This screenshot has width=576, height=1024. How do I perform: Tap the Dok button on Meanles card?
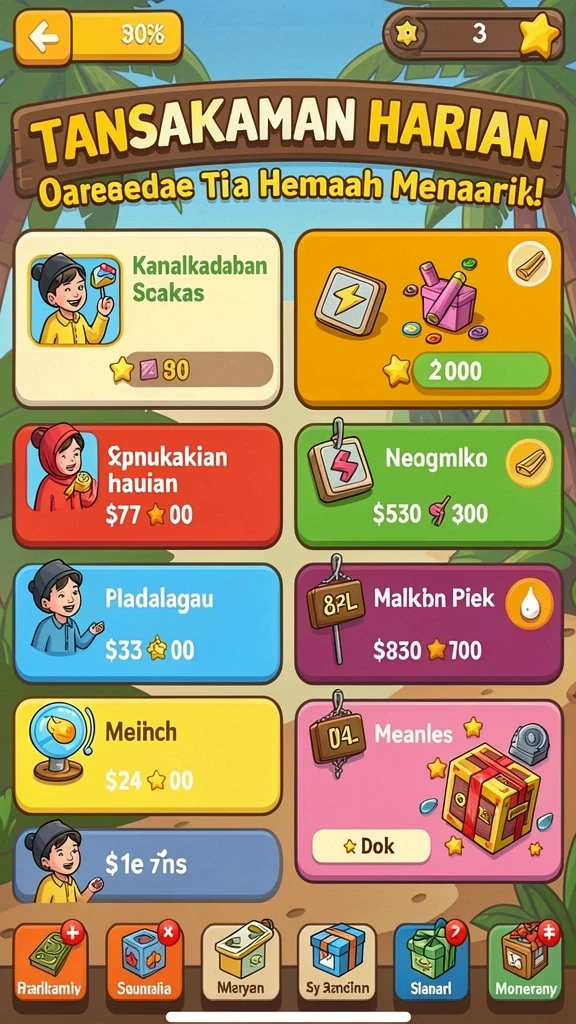(372, 846)
